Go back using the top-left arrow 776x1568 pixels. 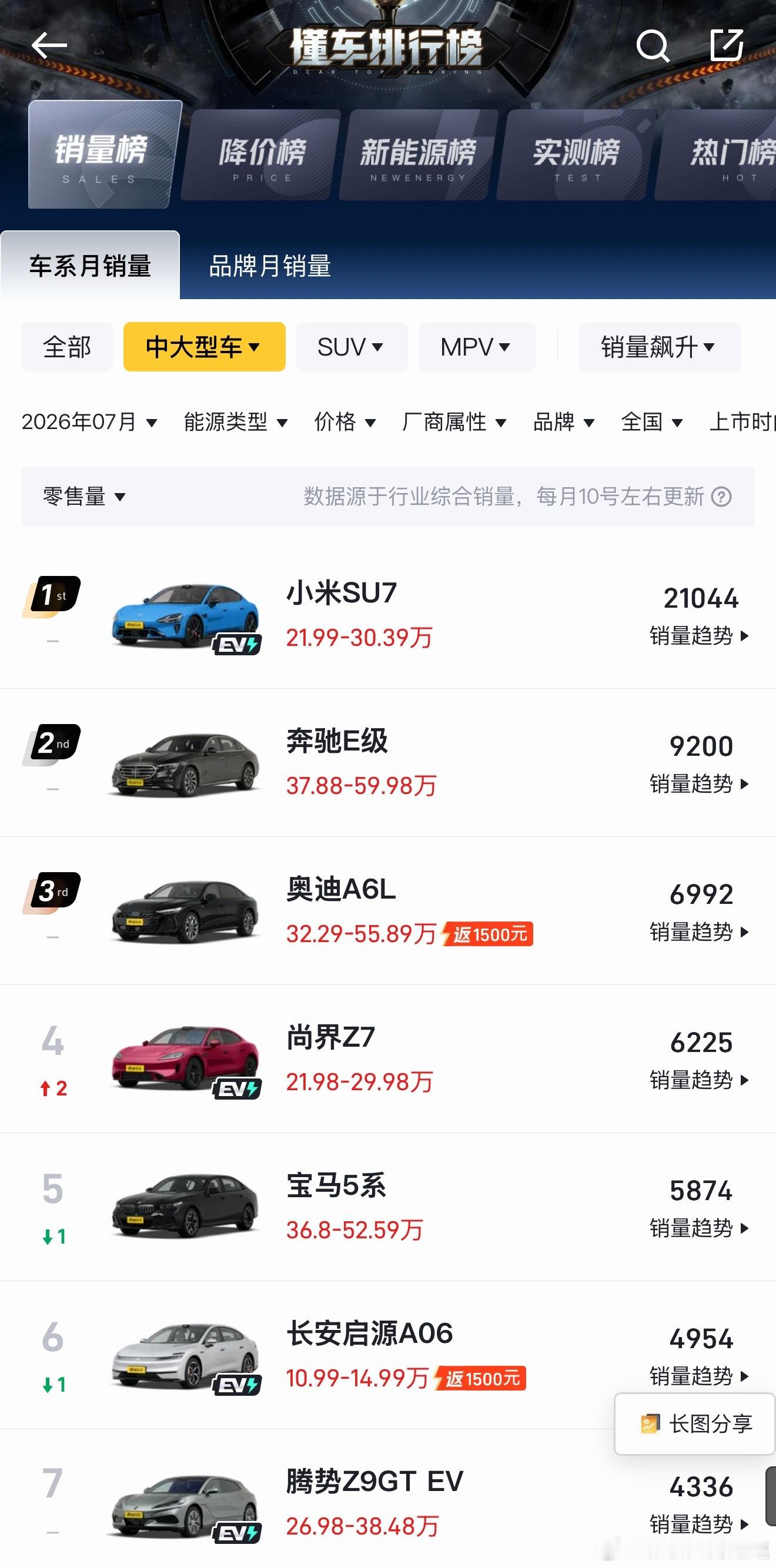click(x=49, y=46)
